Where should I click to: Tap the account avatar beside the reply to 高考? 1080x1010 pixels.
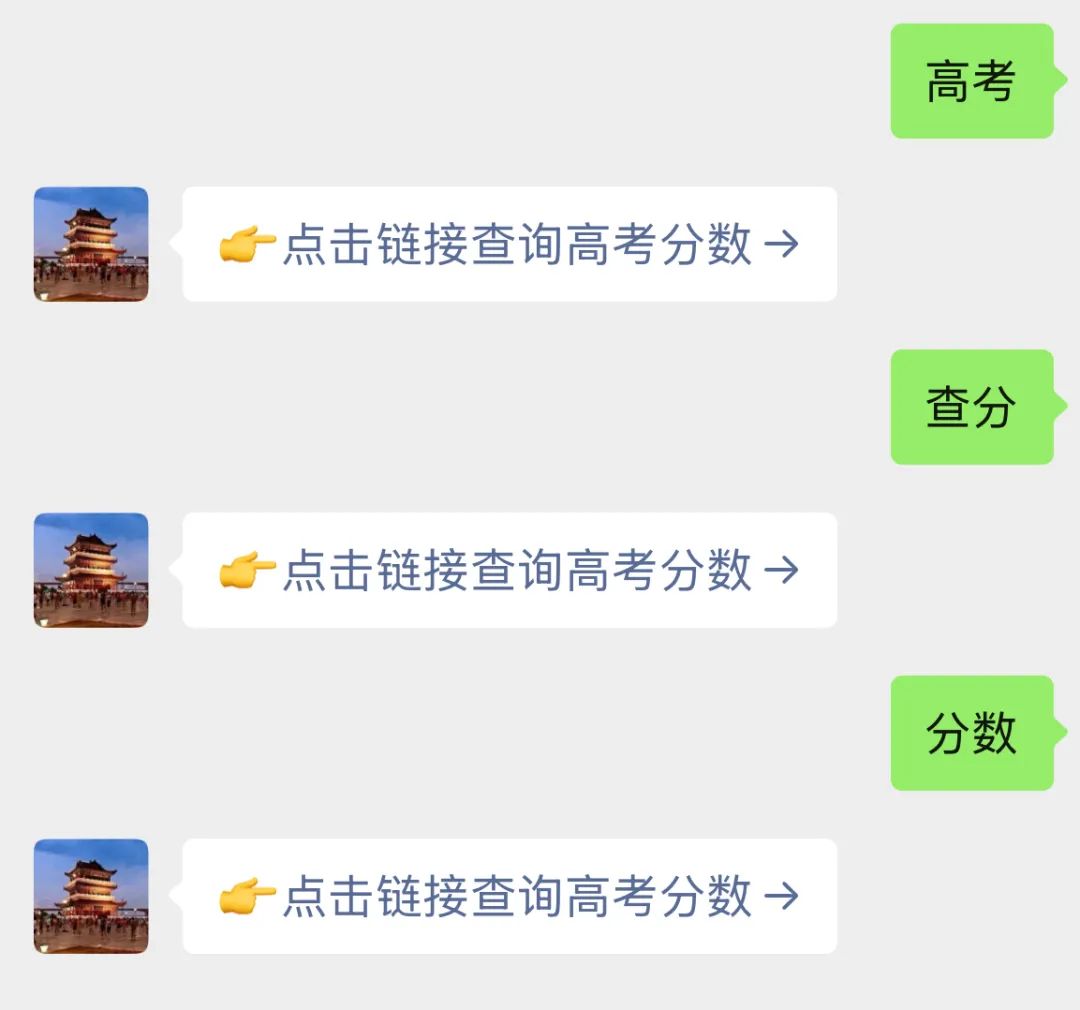pos(91,244)
